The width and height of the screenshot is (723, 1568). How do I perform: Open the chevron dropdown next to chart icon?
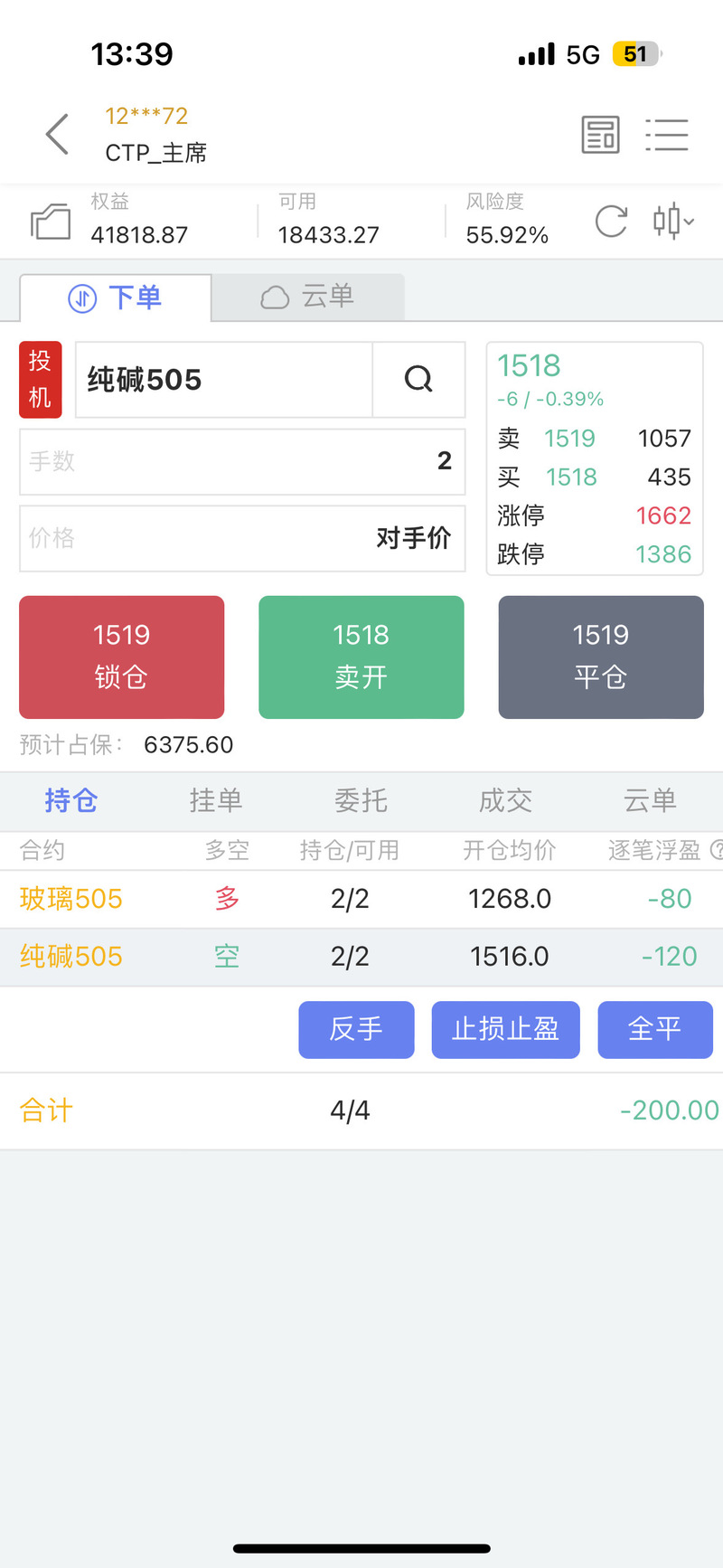click(690, 223)
